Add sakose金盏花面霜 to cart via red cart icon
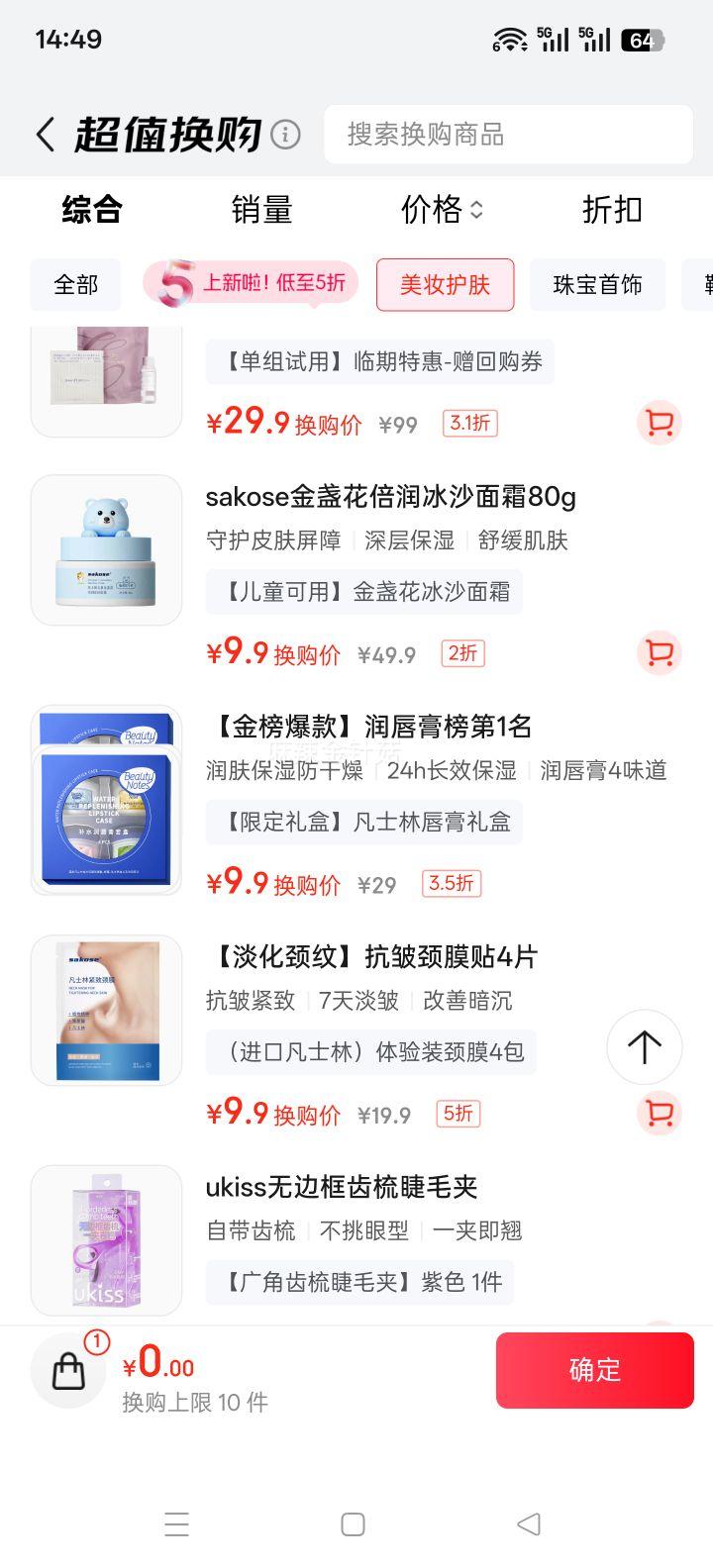Screen dimensions: 713x1568 [x=659, y=653]
